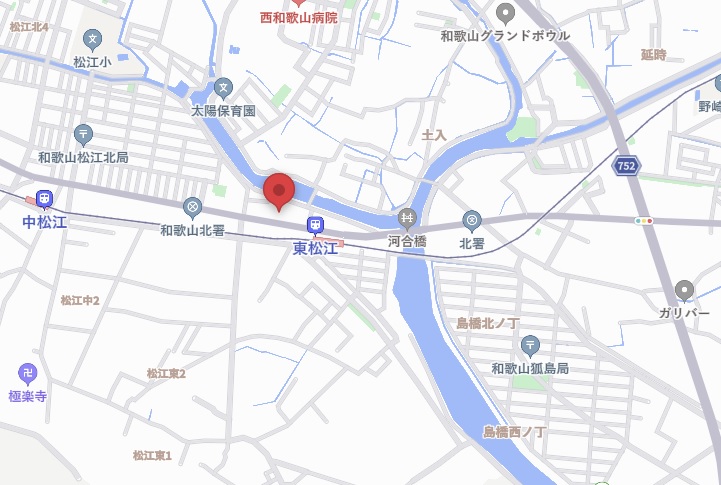Open the 和歌山松江北局 post office marker

[83, 135]
